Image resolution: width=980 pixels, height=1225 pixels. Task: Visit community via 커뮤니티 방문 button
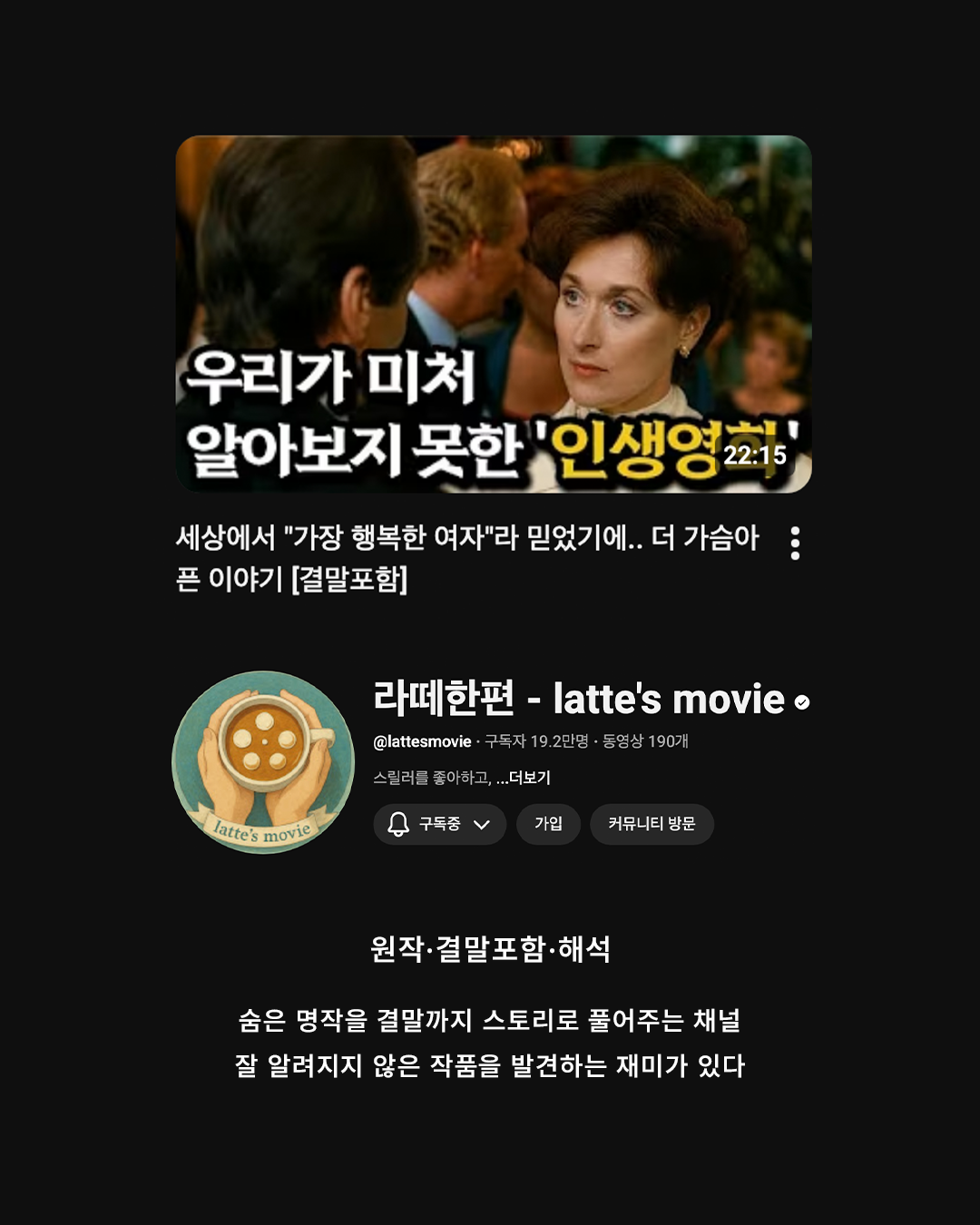[x=652, y=825]
